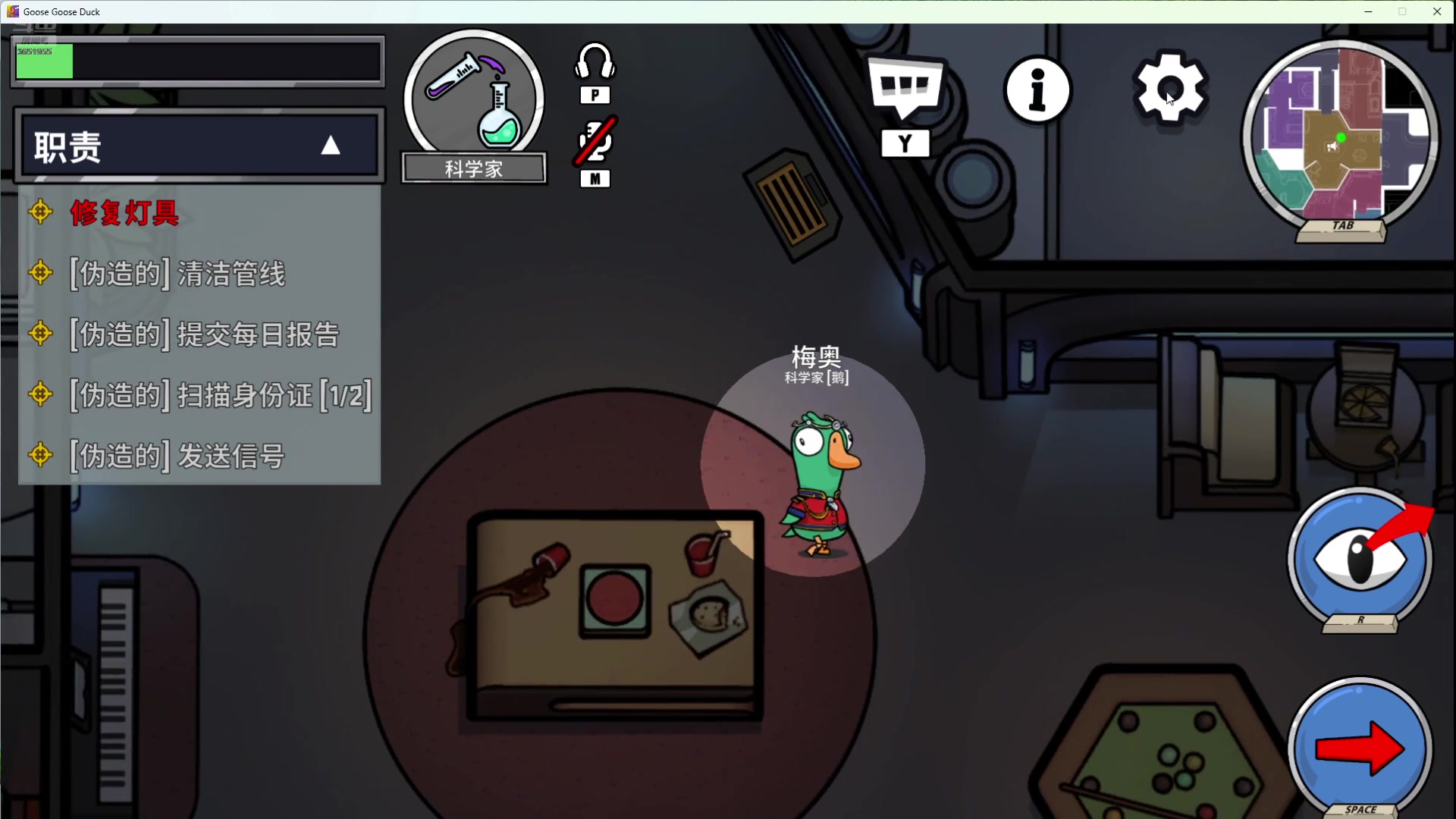
Task: Collapse the 职责 task list panel
Action: [330, 146]
